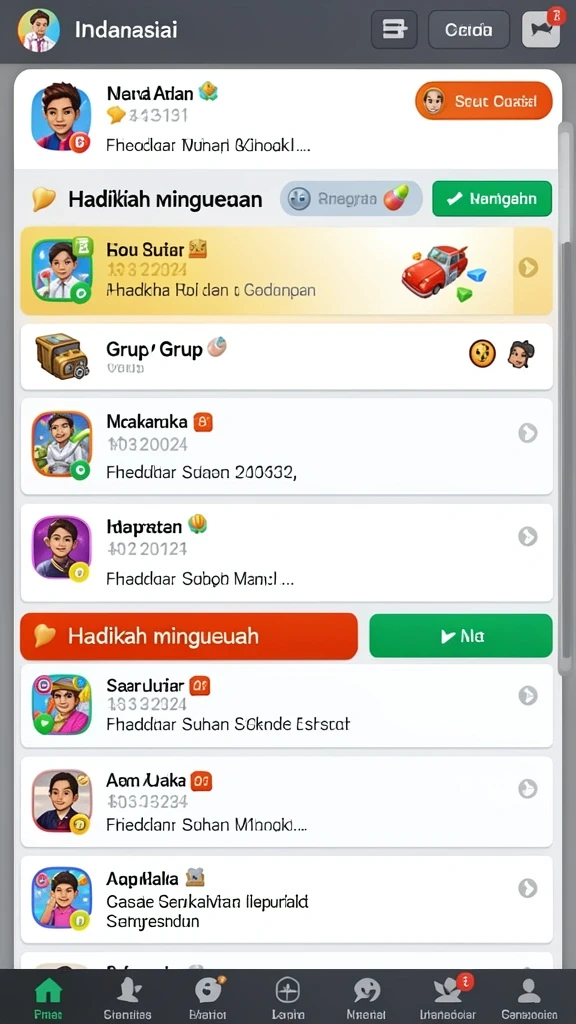Open the SaarJuiar row
This screenshot has width=576, height=1024.
tap(287, 706)
